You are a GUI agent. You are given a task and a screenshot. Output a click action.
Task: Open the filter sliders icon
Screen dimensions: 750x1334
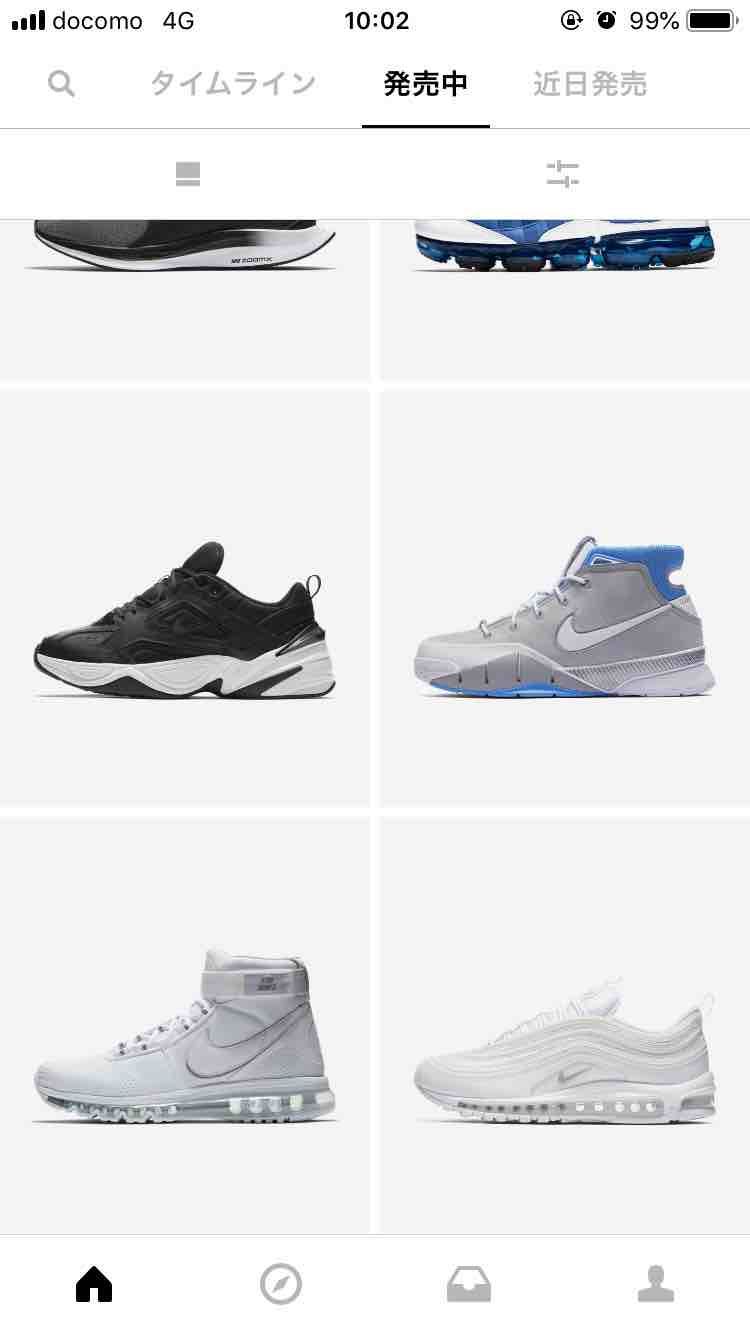tap(563, 174)
